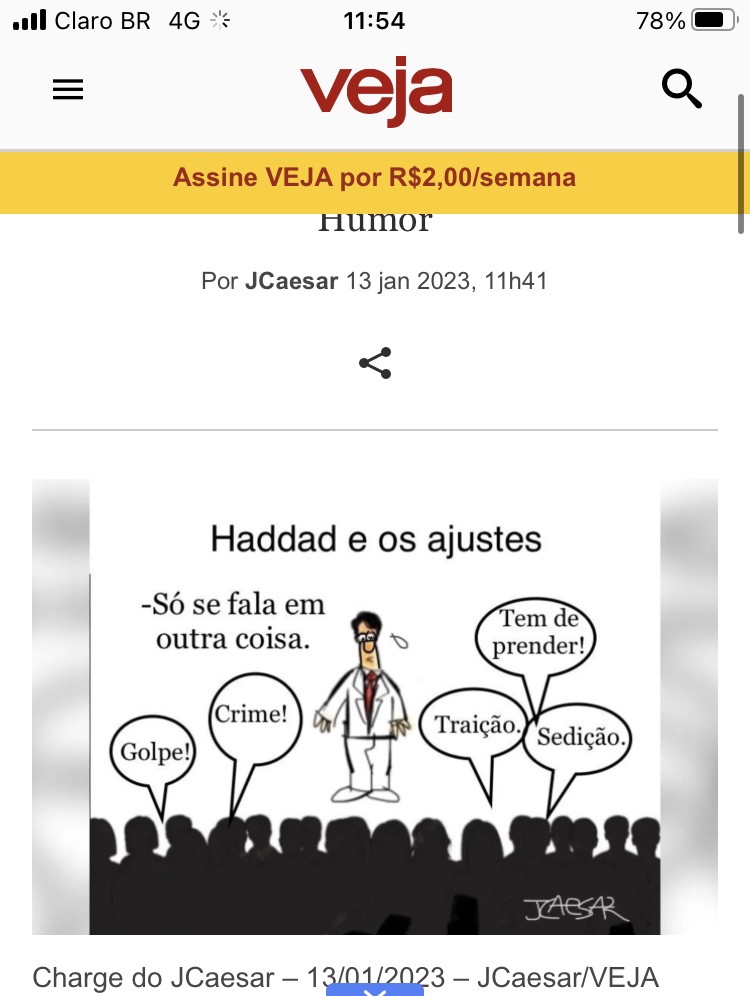Go to the VEJA homepage logo
The height and width of the screenshot is (996, 750).
pyautogui.click(x=376, y=92)
